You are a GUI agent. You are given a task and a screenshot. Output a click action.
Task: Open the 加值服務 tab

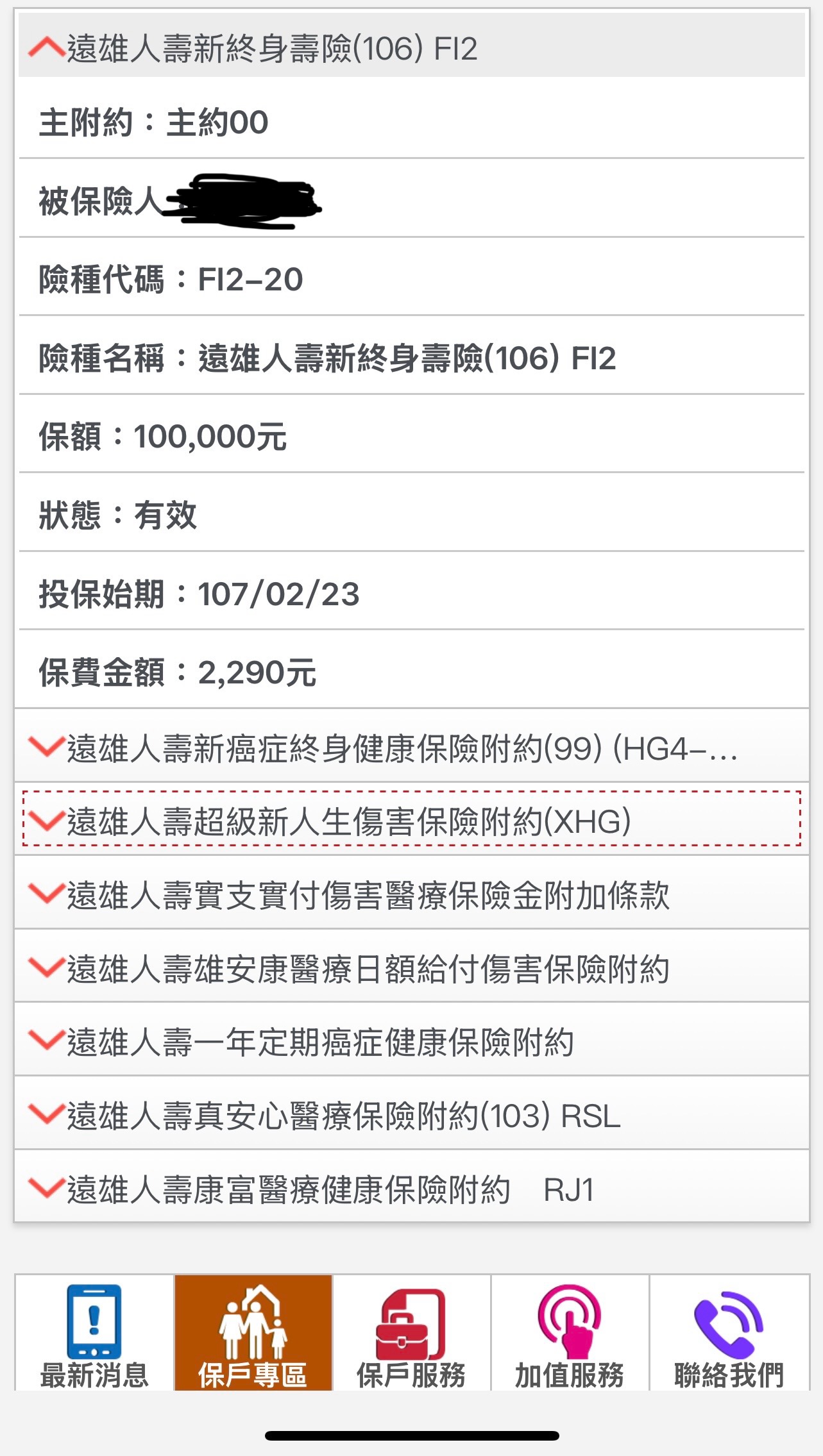click(570, 1335)
